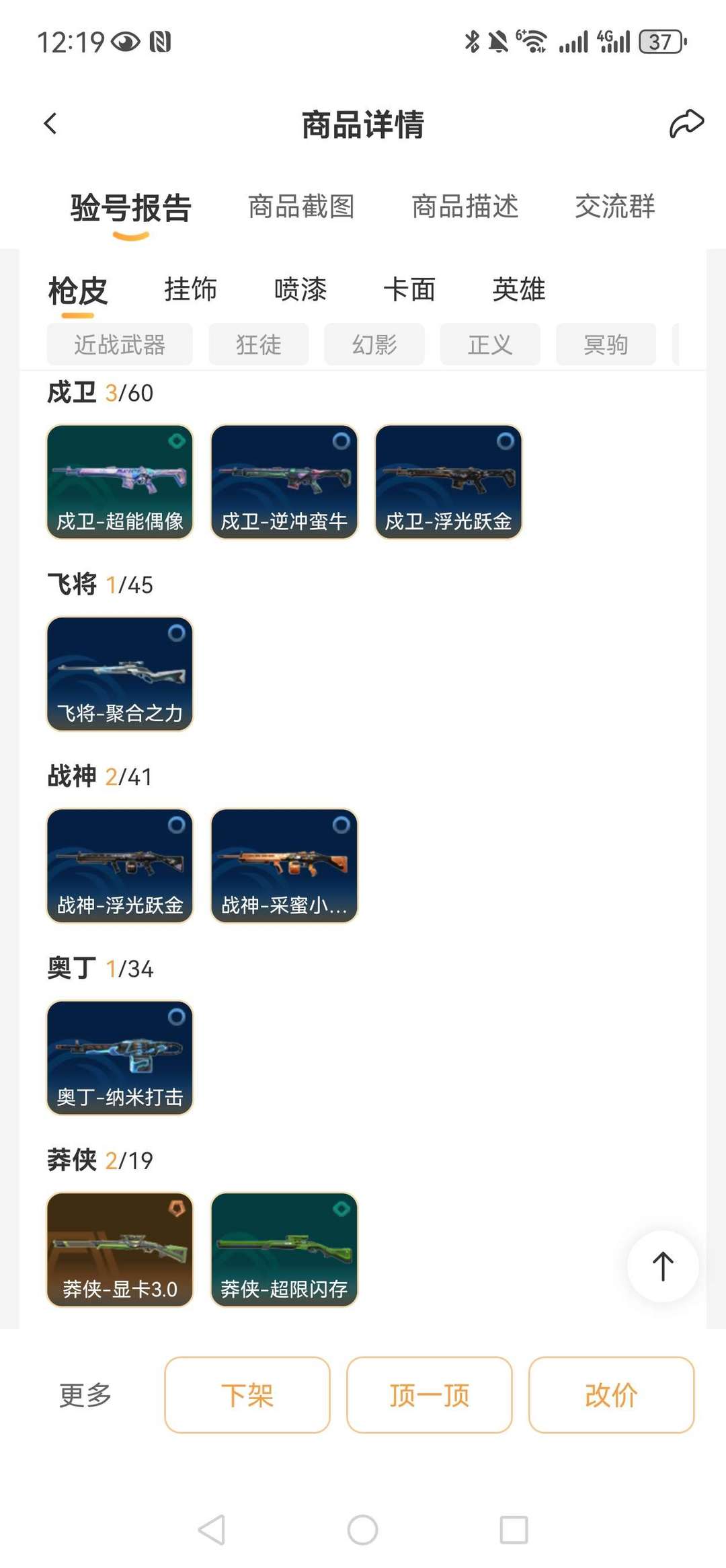Jump to the 幻影 weapon section
The width and height of the screenshot is (726, 1568).
pyautogui.click(x=374, y=344)
